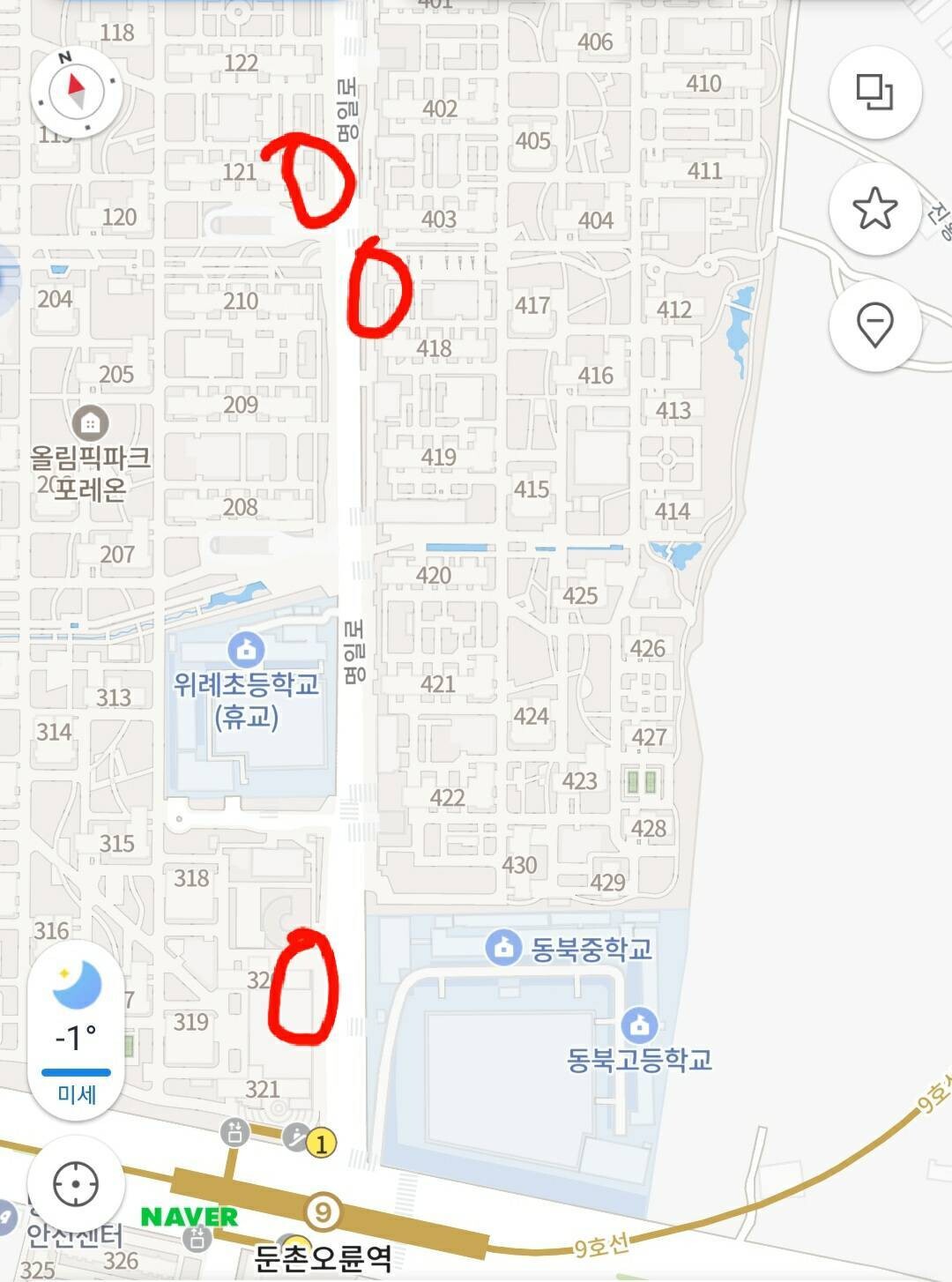
Task: Select the star bookmarks icon
Action: point(874,208)
